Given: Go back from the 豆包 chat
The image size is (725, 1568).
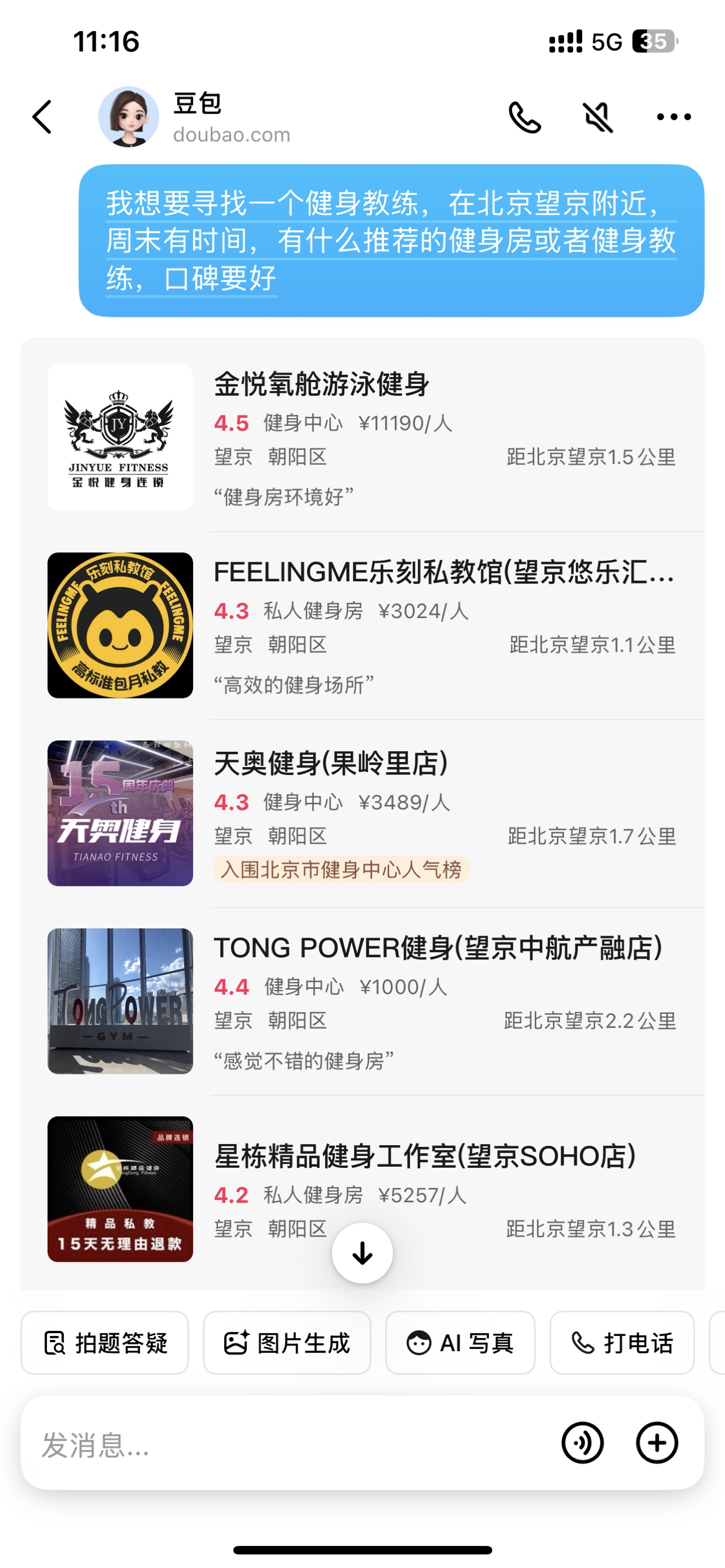Looking at the screenshot, I should point(42,117).
